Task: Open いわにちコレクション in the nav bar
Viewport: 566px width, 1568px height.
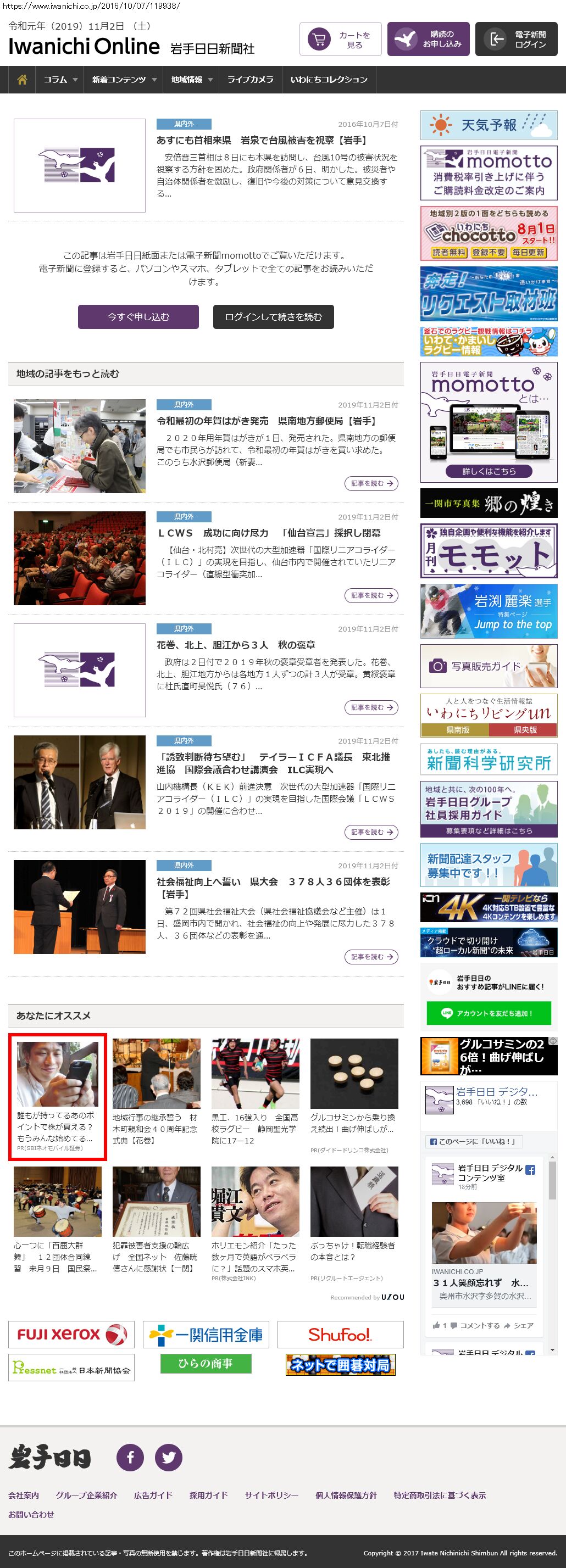Action: (329, 80)
